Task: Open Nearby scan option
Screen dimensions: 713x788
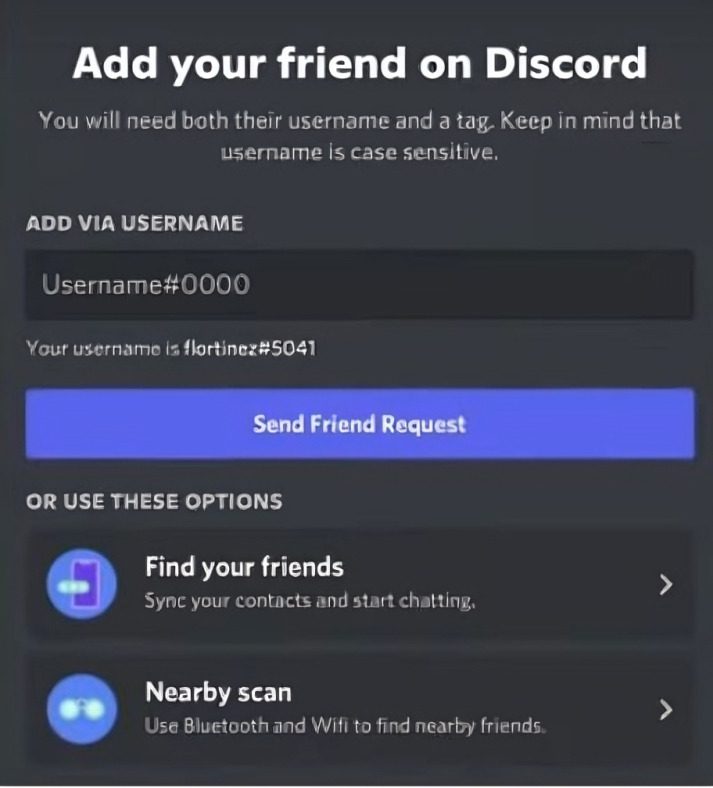Action: [x=359, y=707]
